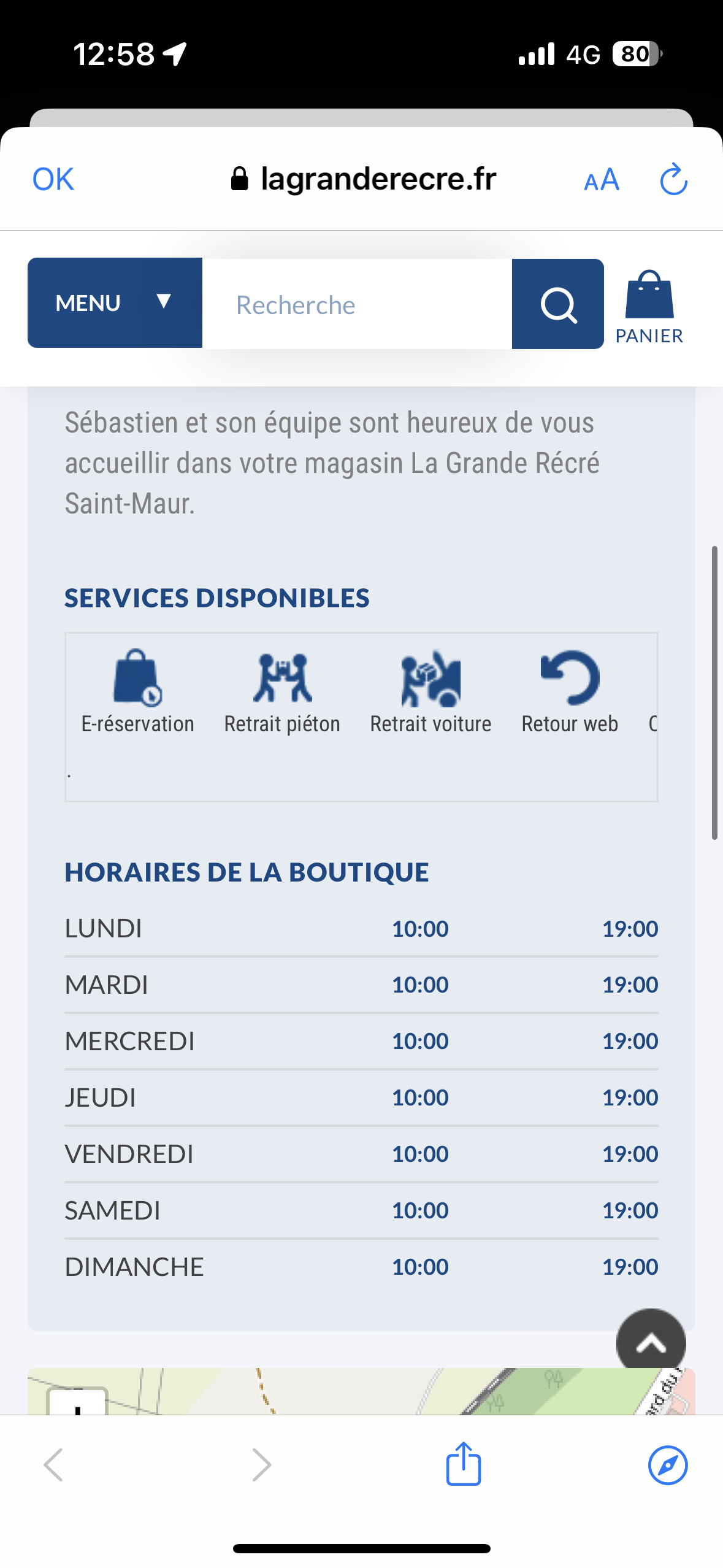This screenshot has width=723, height=1568.
Task: Jump back to top with the arrow button
Action: pyautogui.click(x=651, y=1343)
